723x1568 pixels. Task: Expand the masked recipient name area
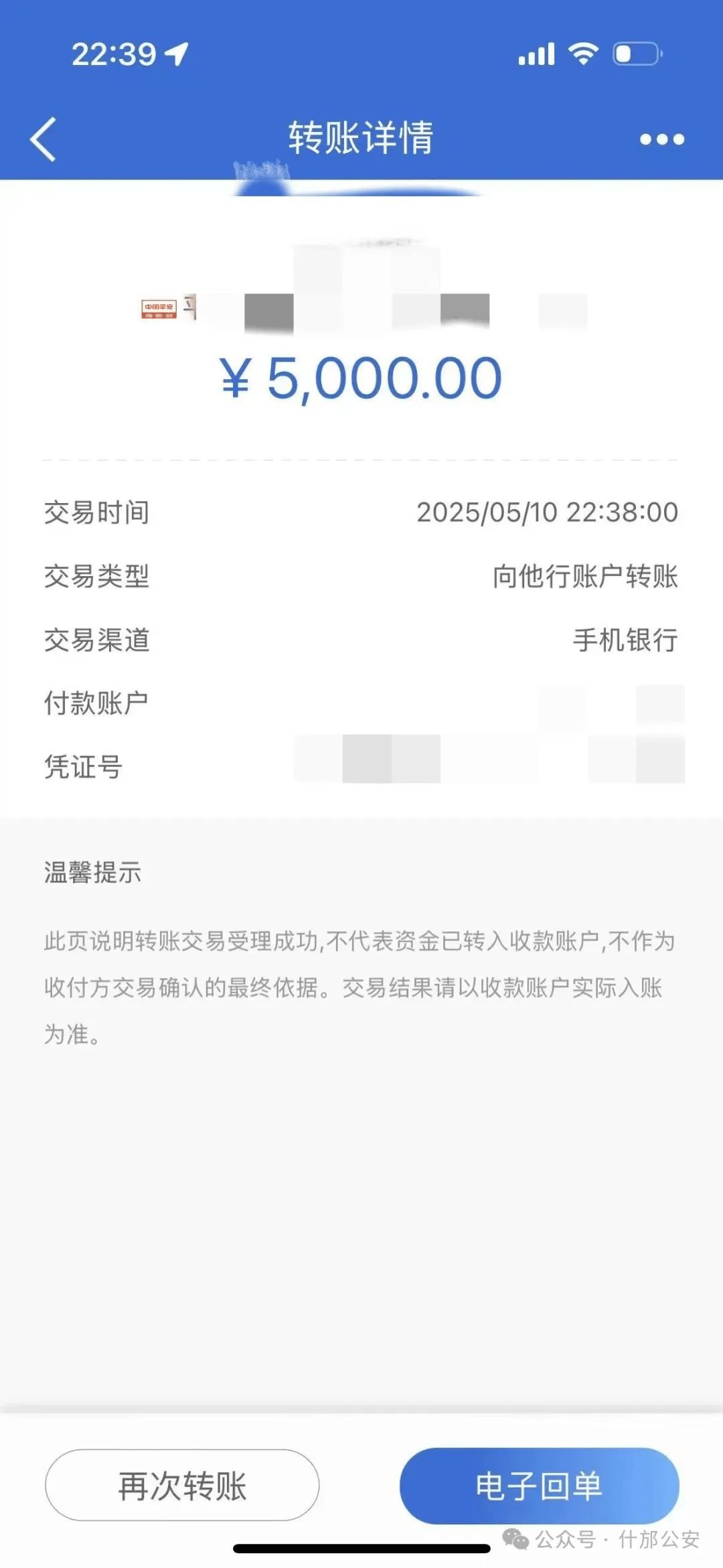[361, 301]
